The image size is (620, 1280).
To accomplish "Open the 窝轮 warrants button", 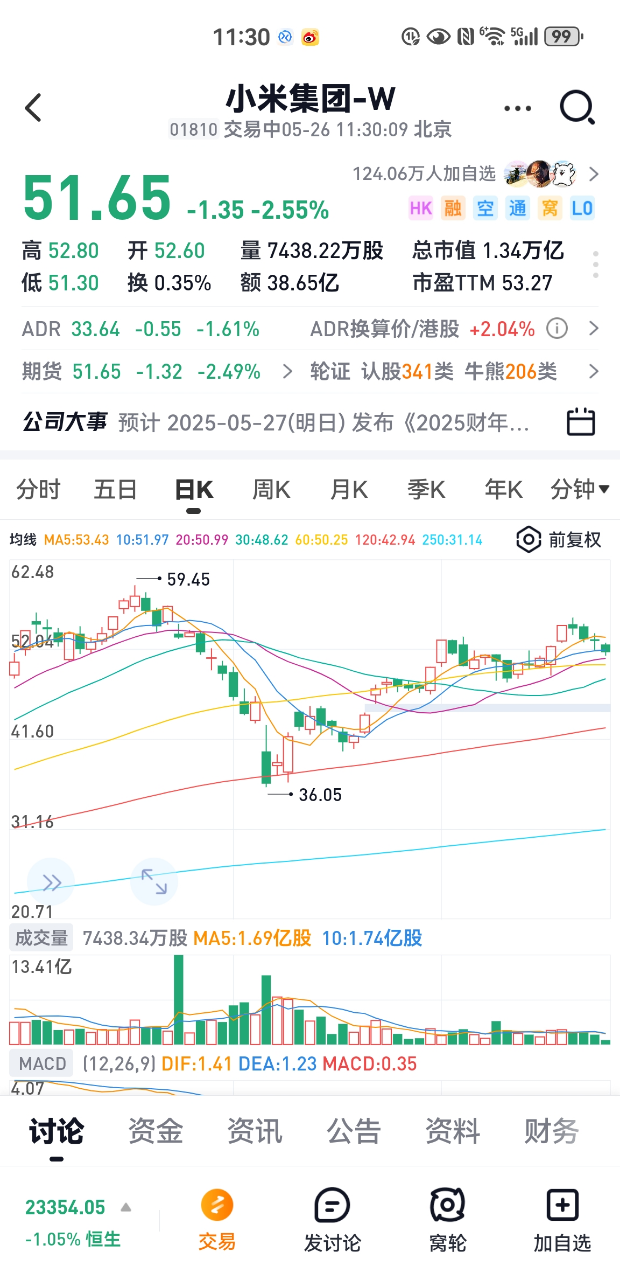I will point(447,1220).
